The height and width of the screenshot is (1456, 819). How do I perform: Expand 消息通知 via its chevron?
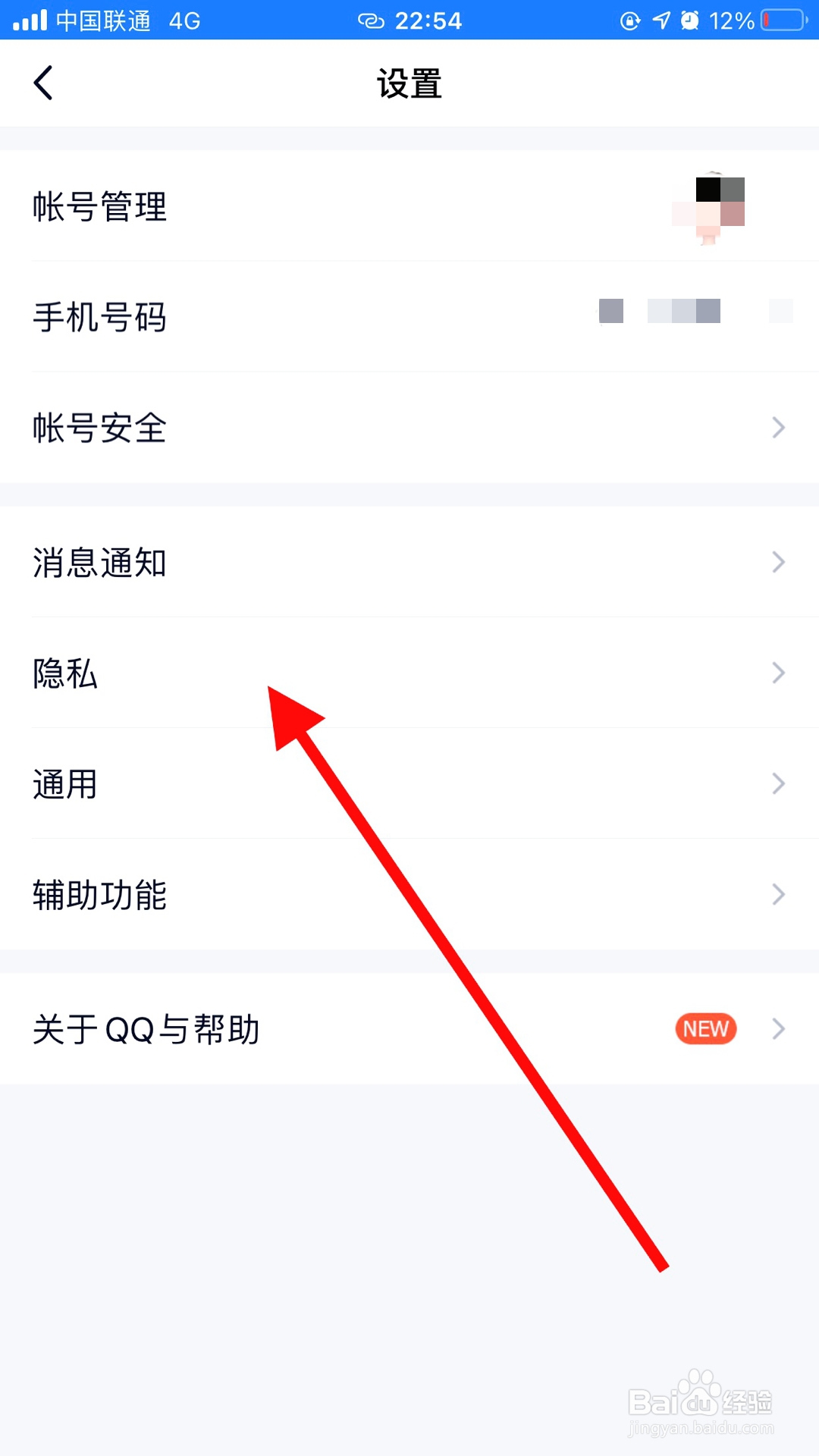tap(777, 562)
